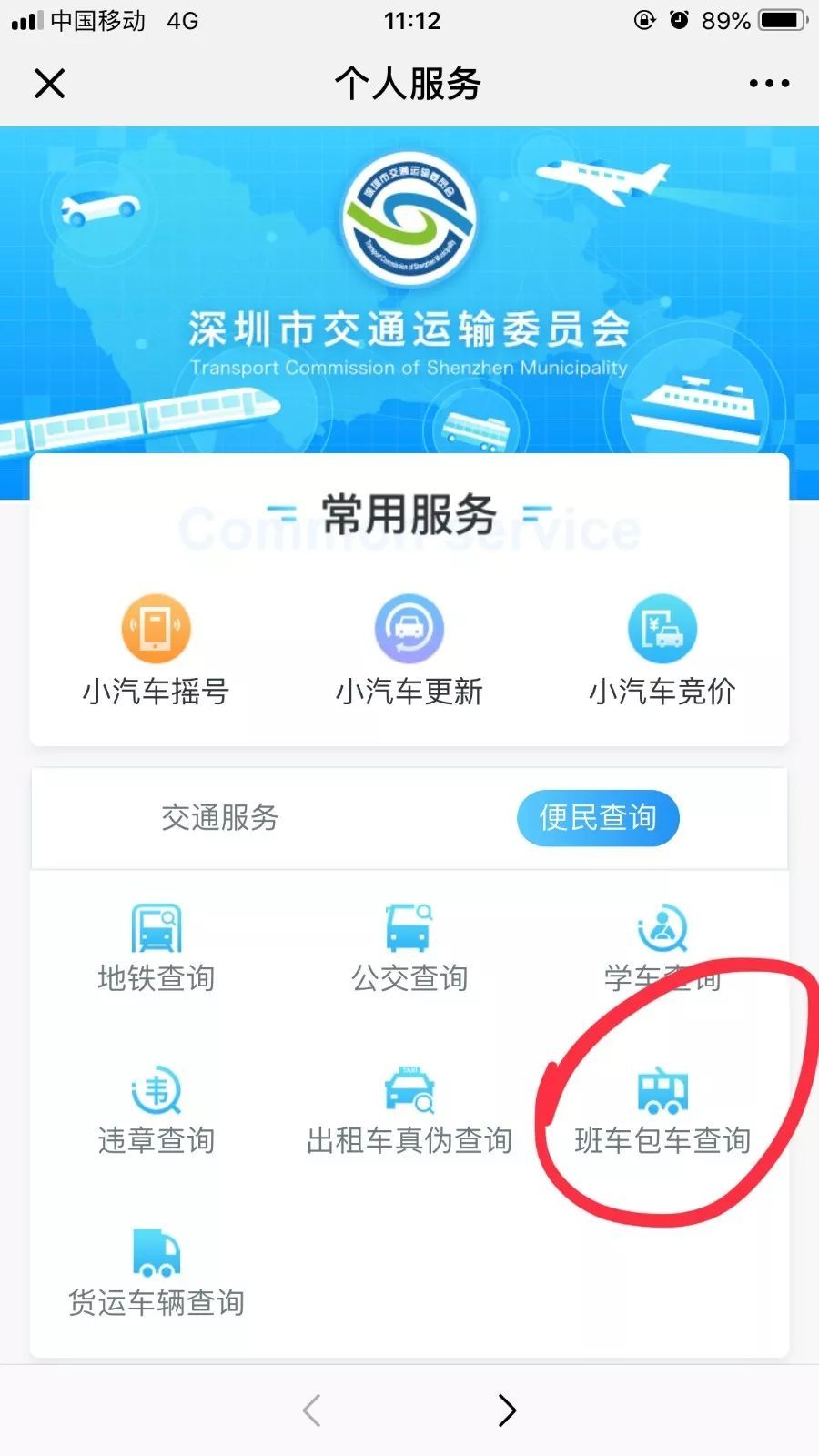Go forward with the browser arrow

507,1410
